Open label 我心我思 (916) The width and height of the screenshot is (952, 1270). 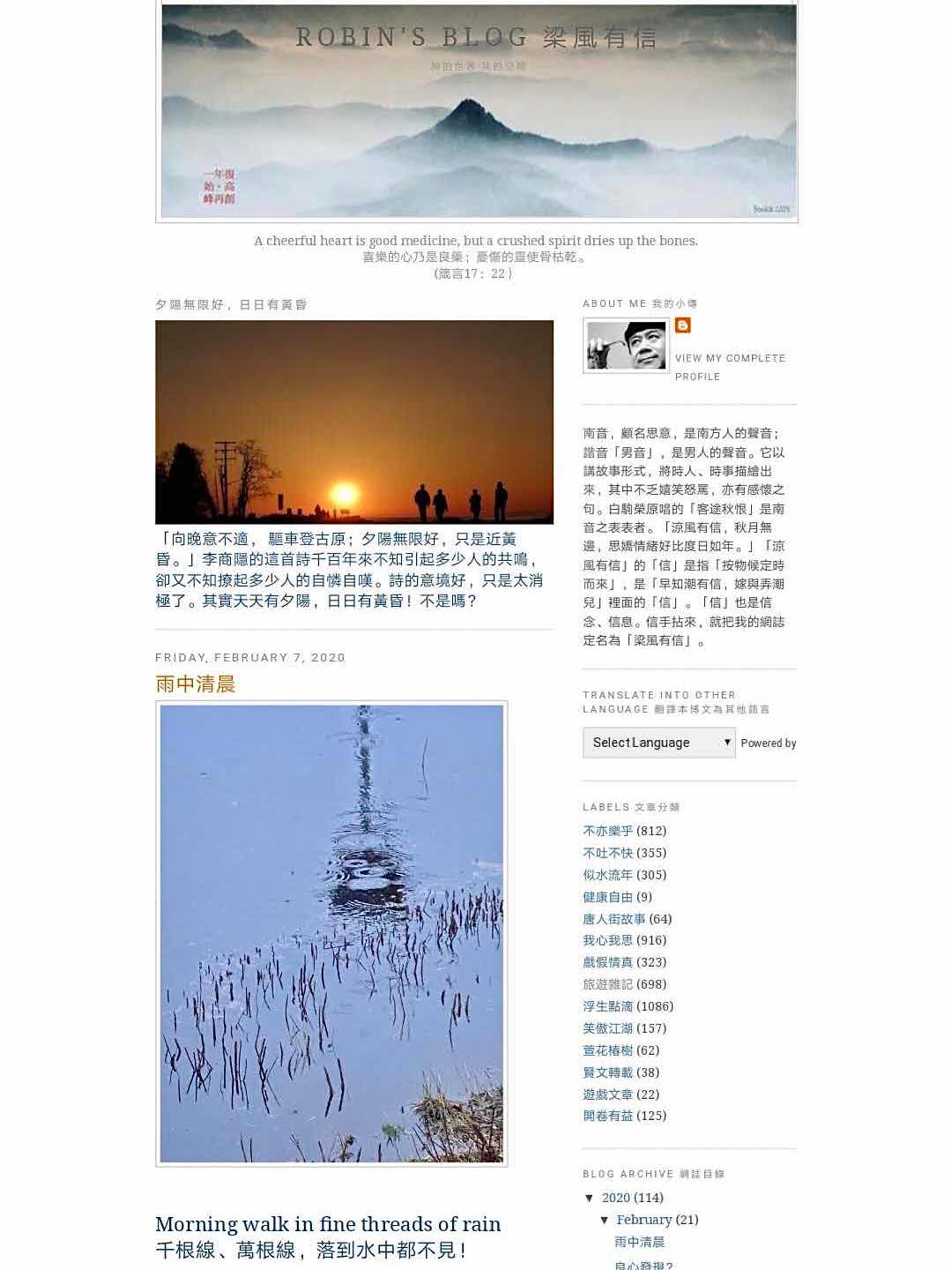tap(607, 940)
